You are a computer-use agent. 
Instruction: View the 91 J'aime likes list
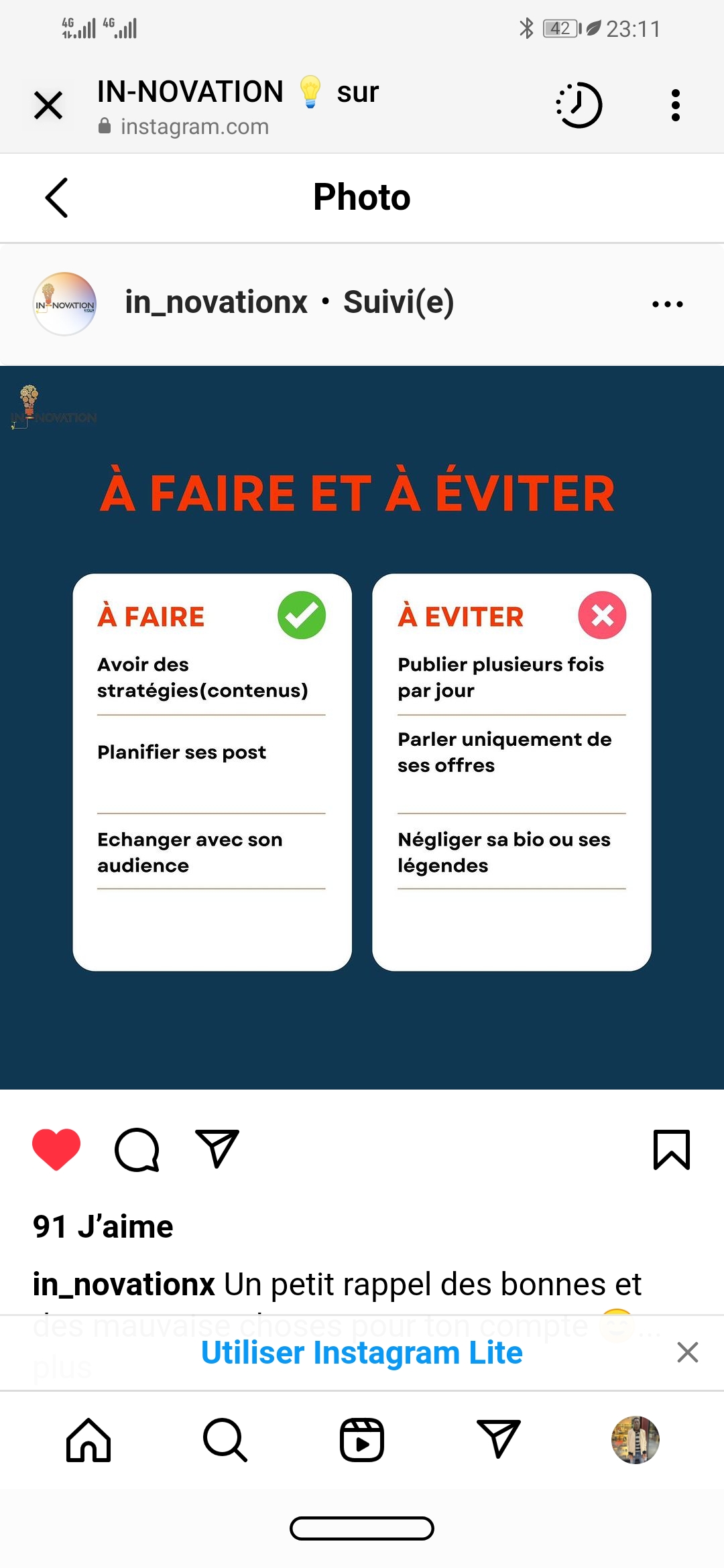coord(103,1227)
